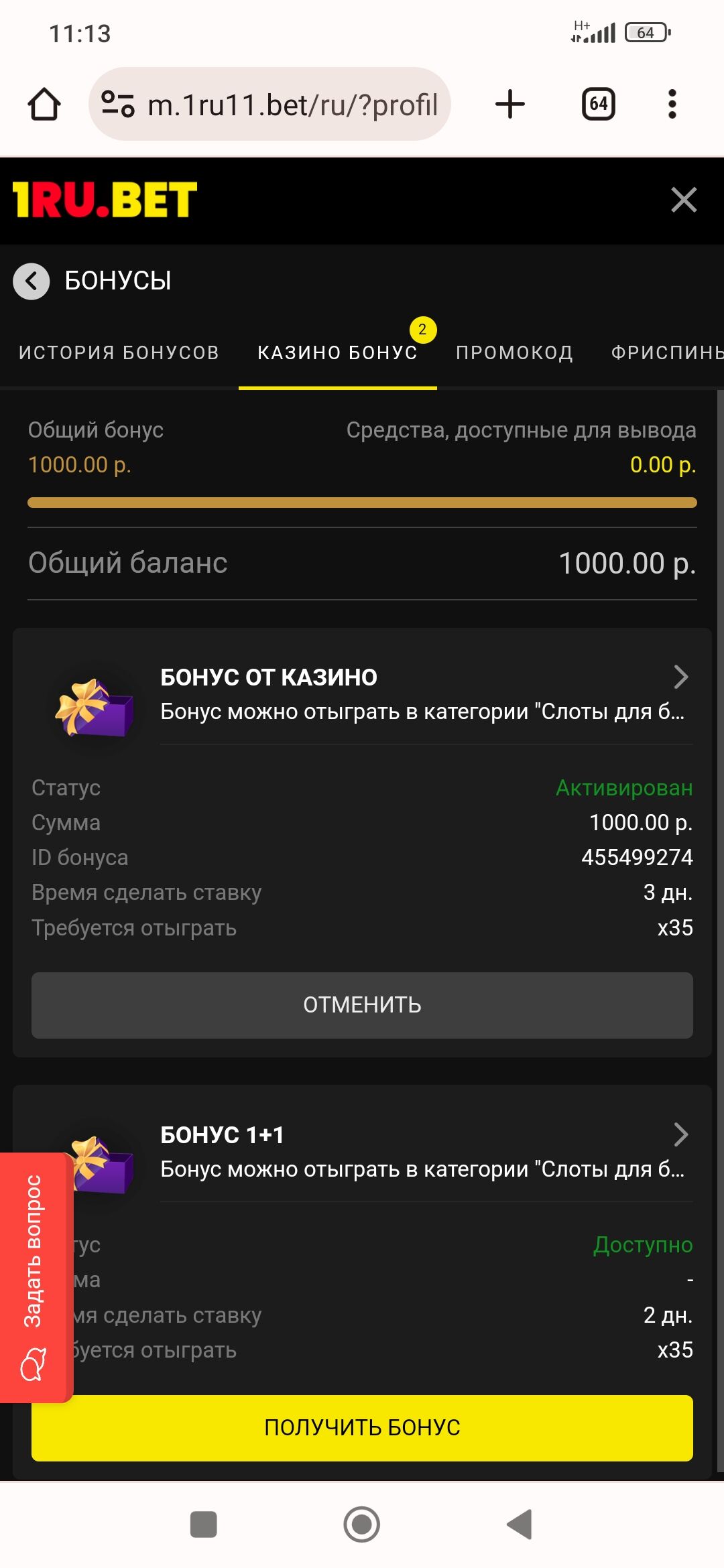Tap the URL address bar
The height and width of the screenshot is (1568, 724).
pyautogui.click(x=282, y=105)
